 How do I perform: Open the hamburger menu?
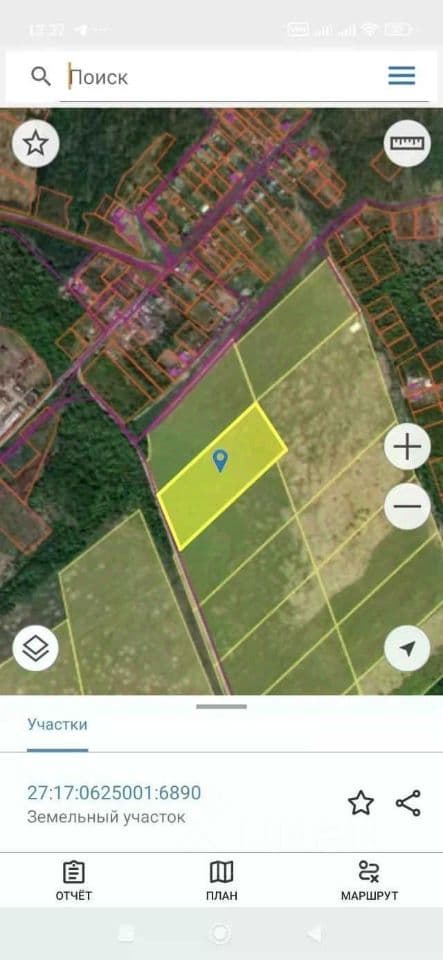pyautogui.click(x=401, y=76)
